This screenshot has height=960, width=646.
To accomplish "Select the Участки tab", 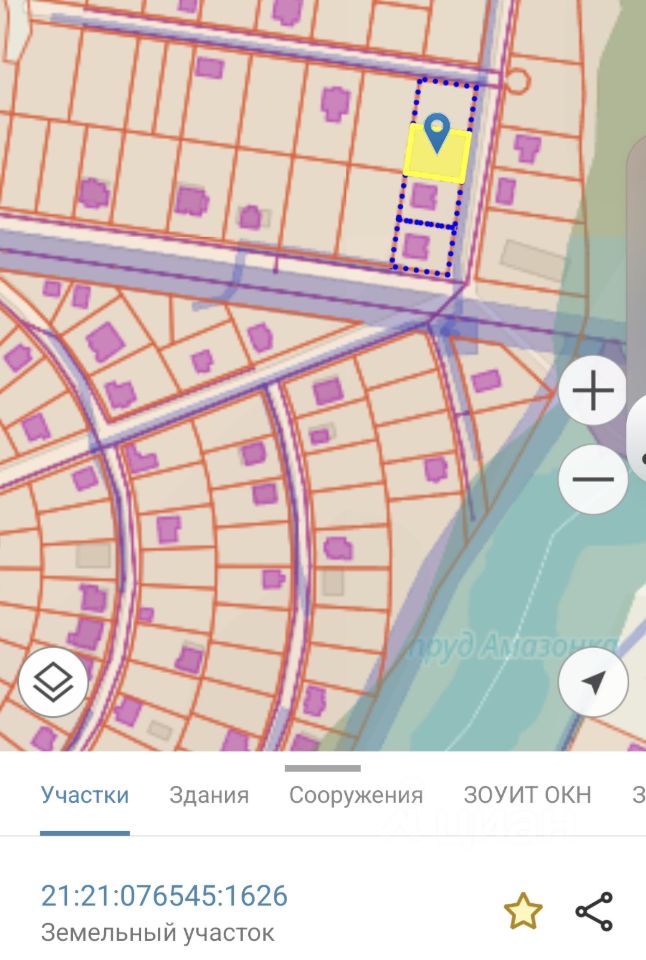I will coord(85,796).
